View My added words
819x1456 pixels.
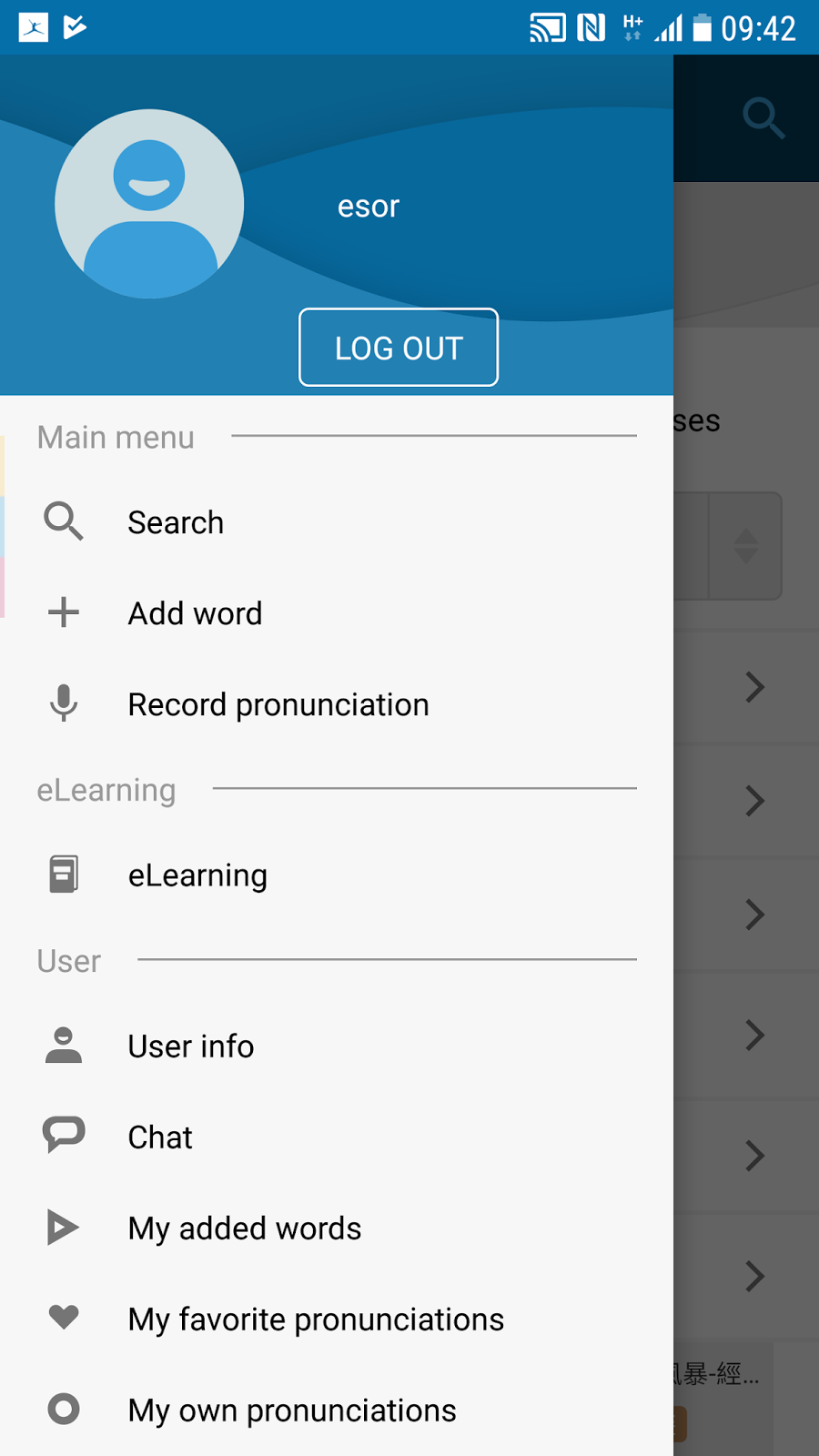pyautogui.click(x=337, y=1228)
